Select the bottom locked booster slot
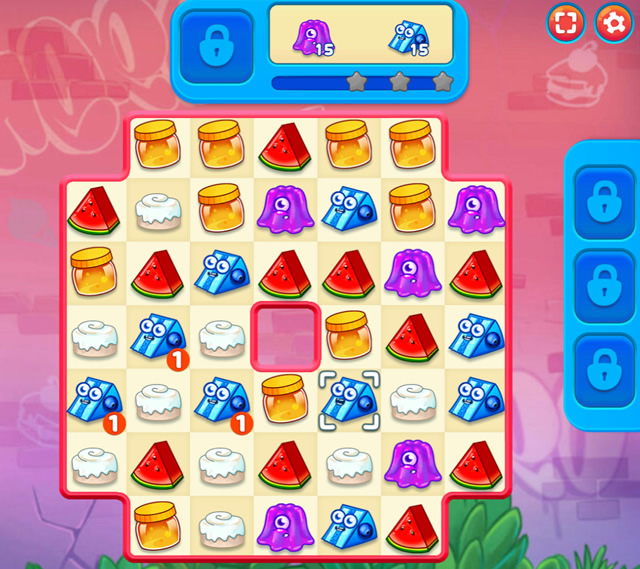The image size is (640, 569). tap(605, 364)
